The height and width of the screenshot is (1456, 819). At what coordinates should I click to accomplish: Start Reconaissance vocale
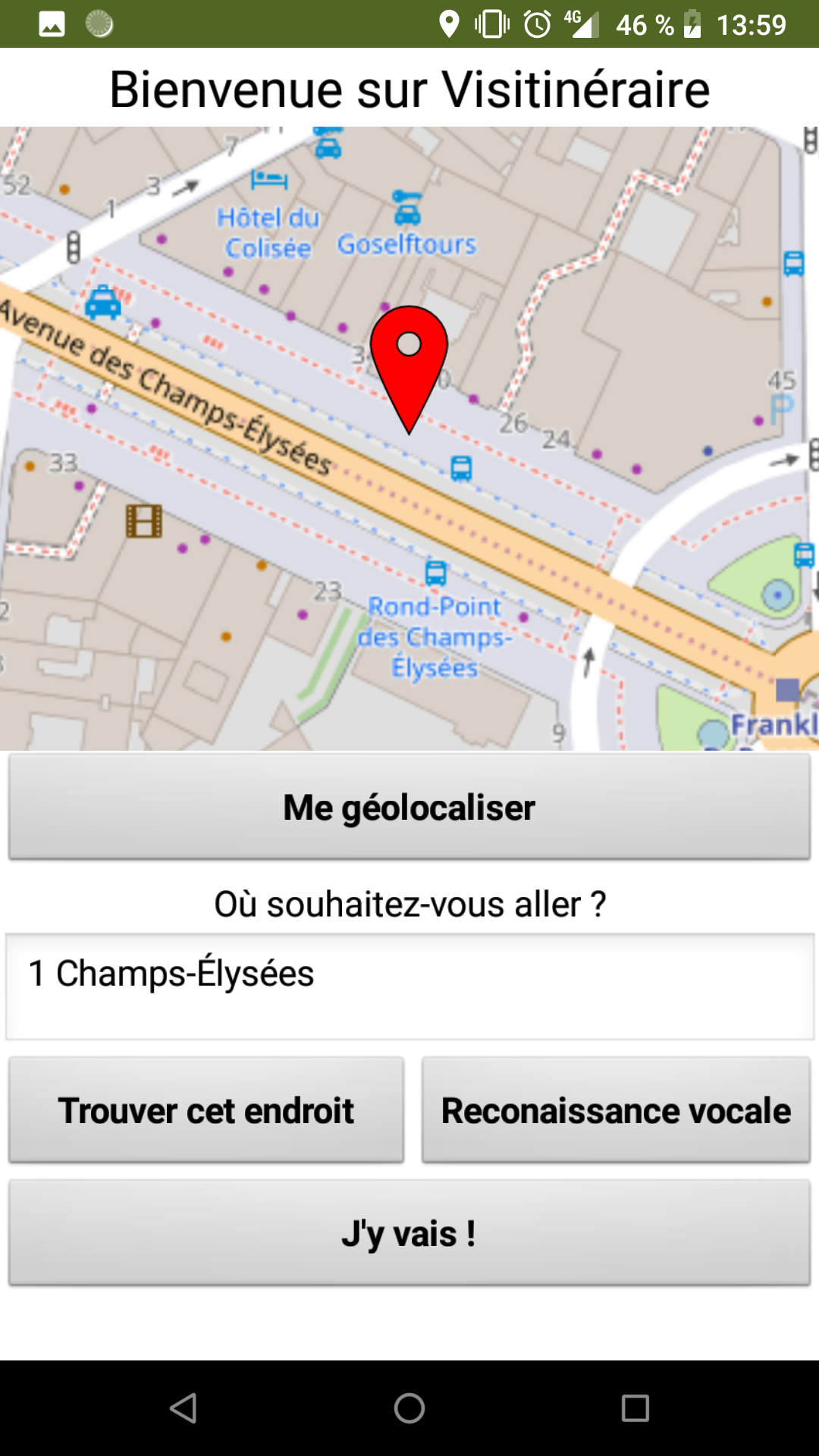click(x=616, y=1110)
